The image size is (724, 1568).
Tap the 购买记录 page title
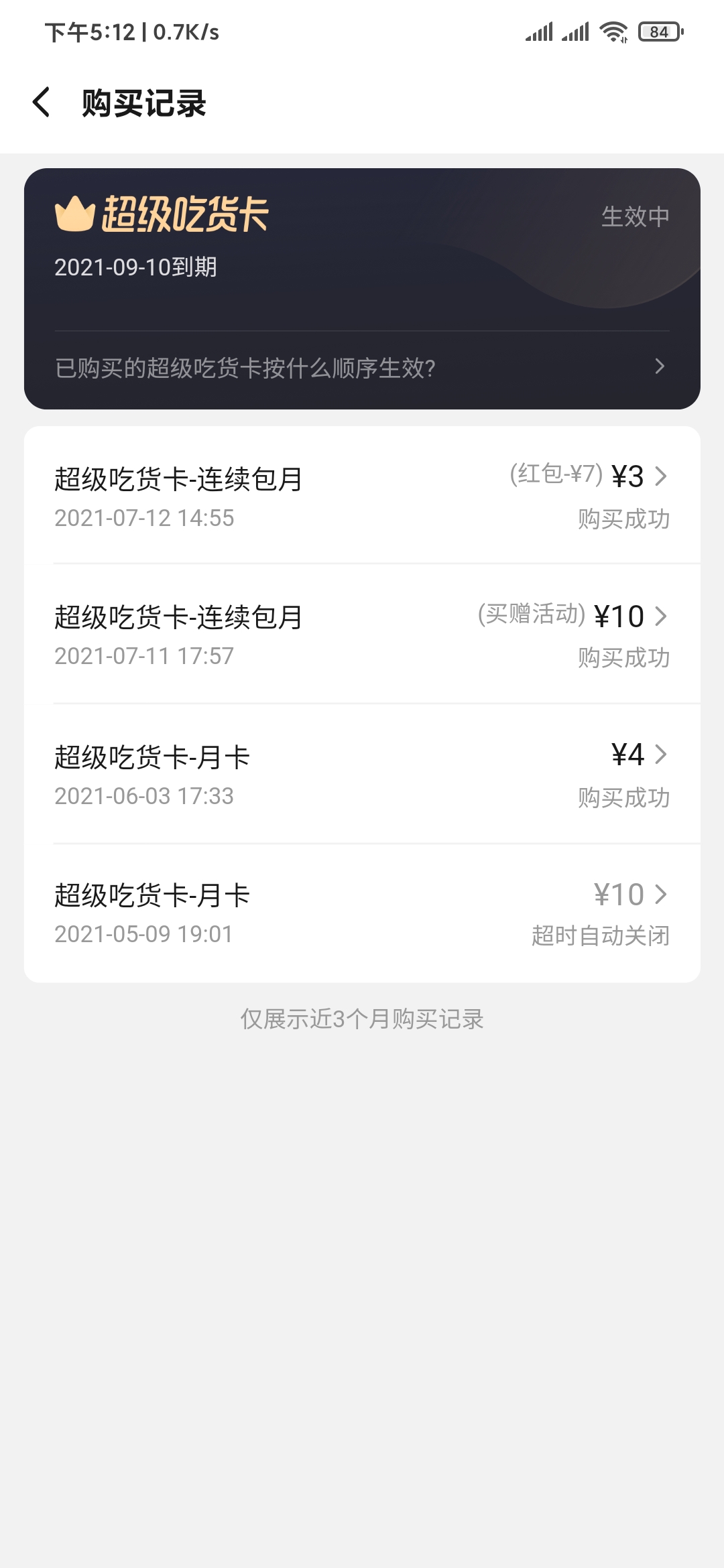tap(143, 103)
